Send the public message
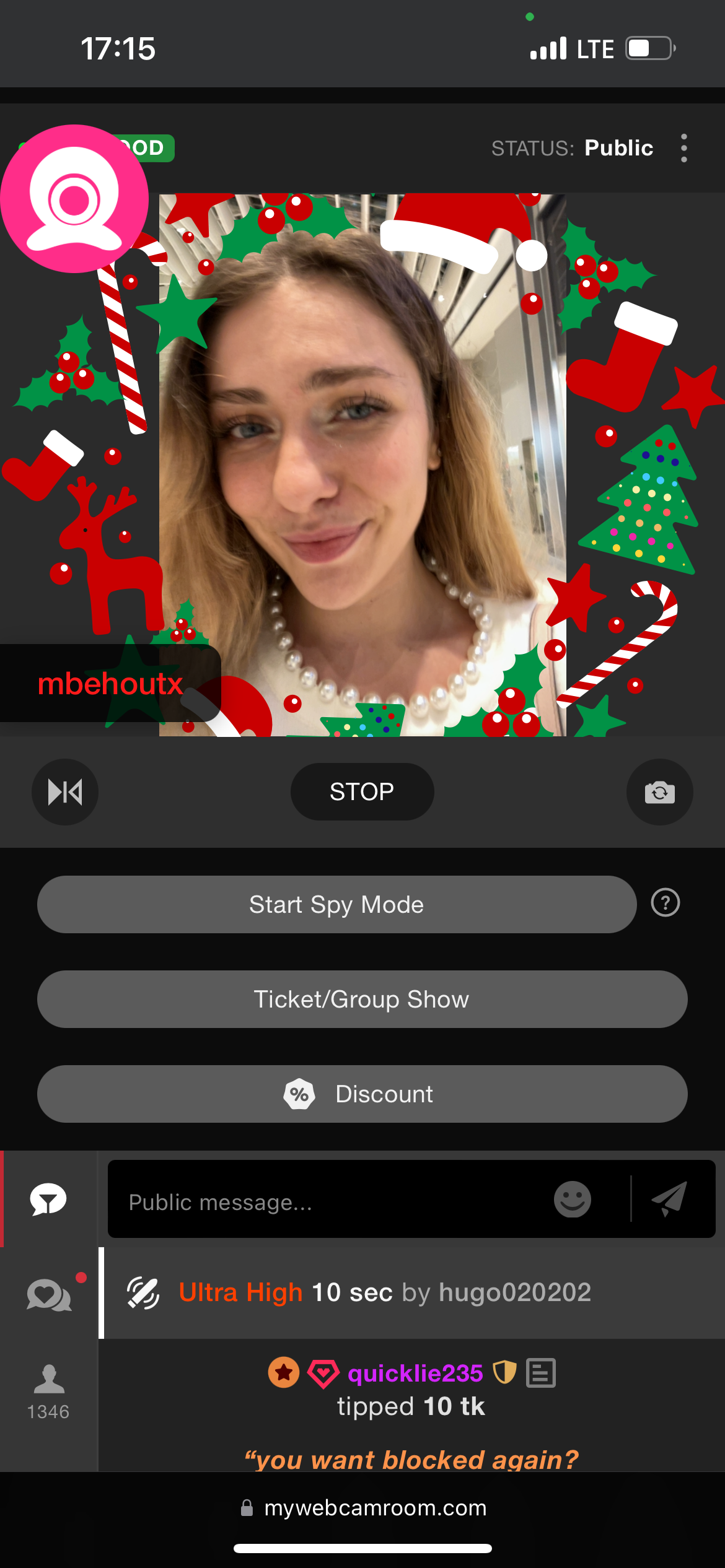This screenshot has width=725, height=1568. [x=670, y=1199]
